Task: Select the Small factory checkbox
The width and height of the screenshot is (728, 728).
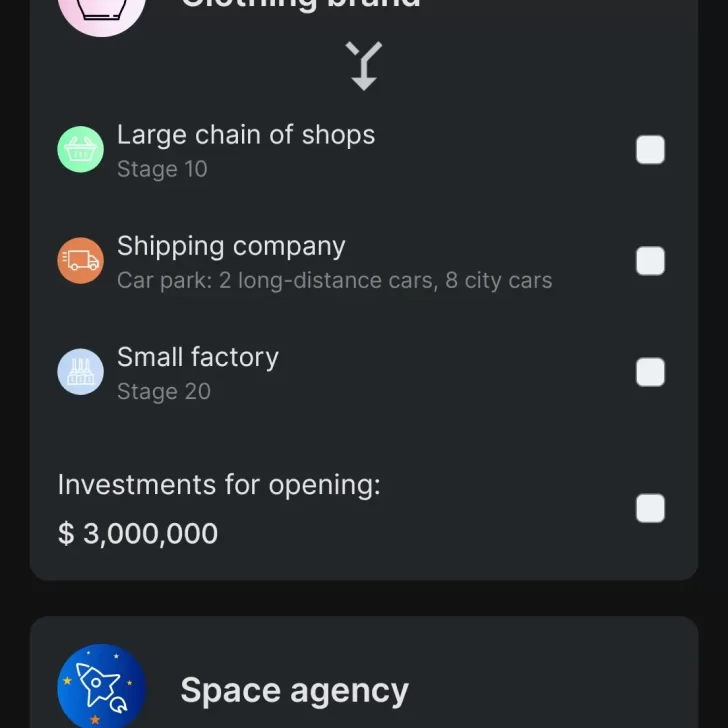Action: tap(650, 372)
